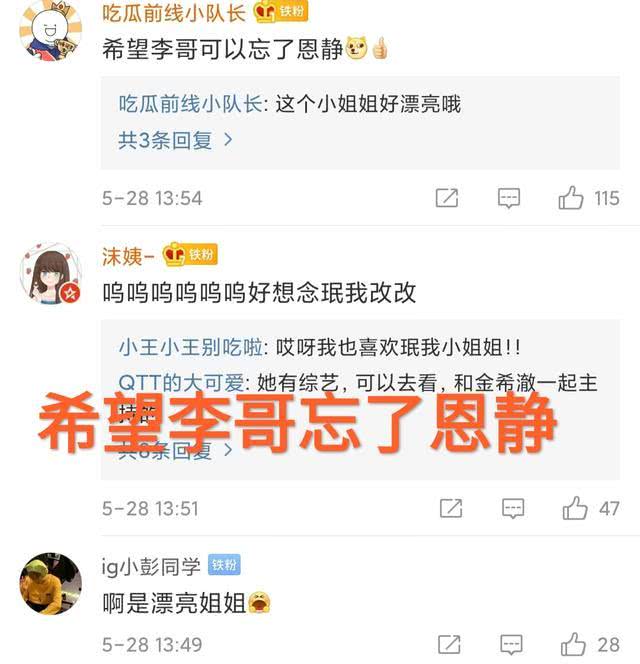Open 沫姨-'s profile avatar
The image size is (640, 664).
point(51,274)
